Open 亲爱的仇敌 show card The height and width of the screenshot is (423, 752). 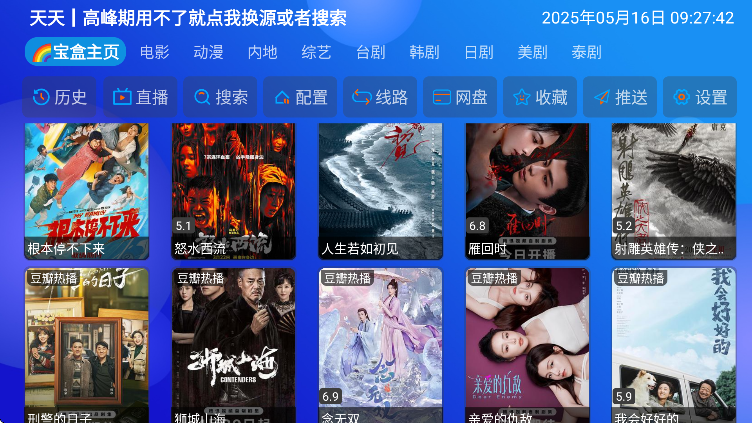click(x=527, y=345)
